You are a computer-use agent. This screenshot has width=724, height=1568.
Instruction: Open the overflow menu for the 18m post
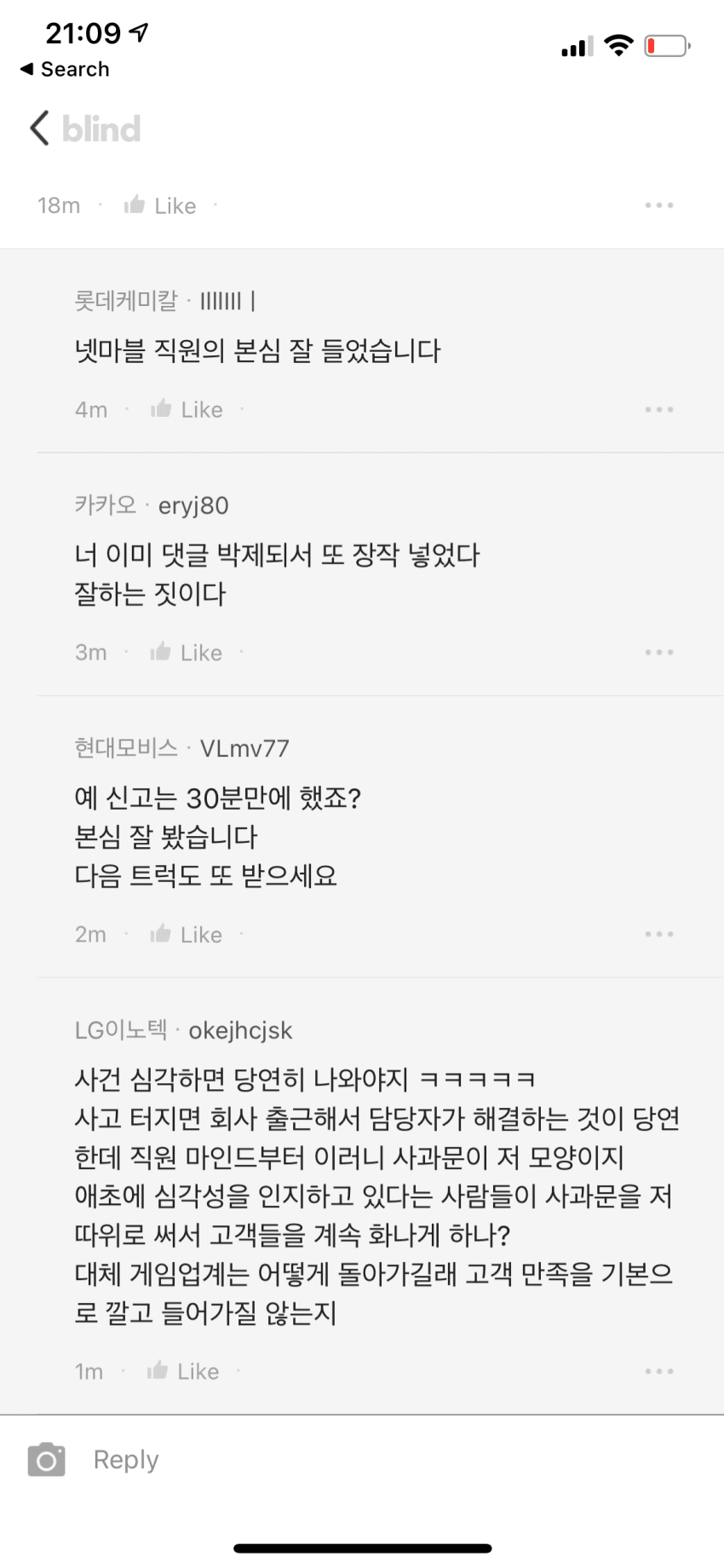click(658, 205)
